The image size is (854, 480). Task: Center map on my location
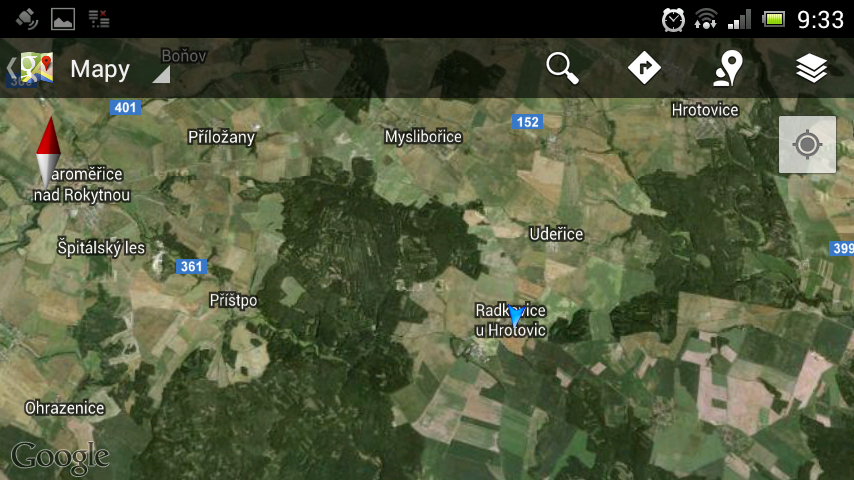click(807, 145)
